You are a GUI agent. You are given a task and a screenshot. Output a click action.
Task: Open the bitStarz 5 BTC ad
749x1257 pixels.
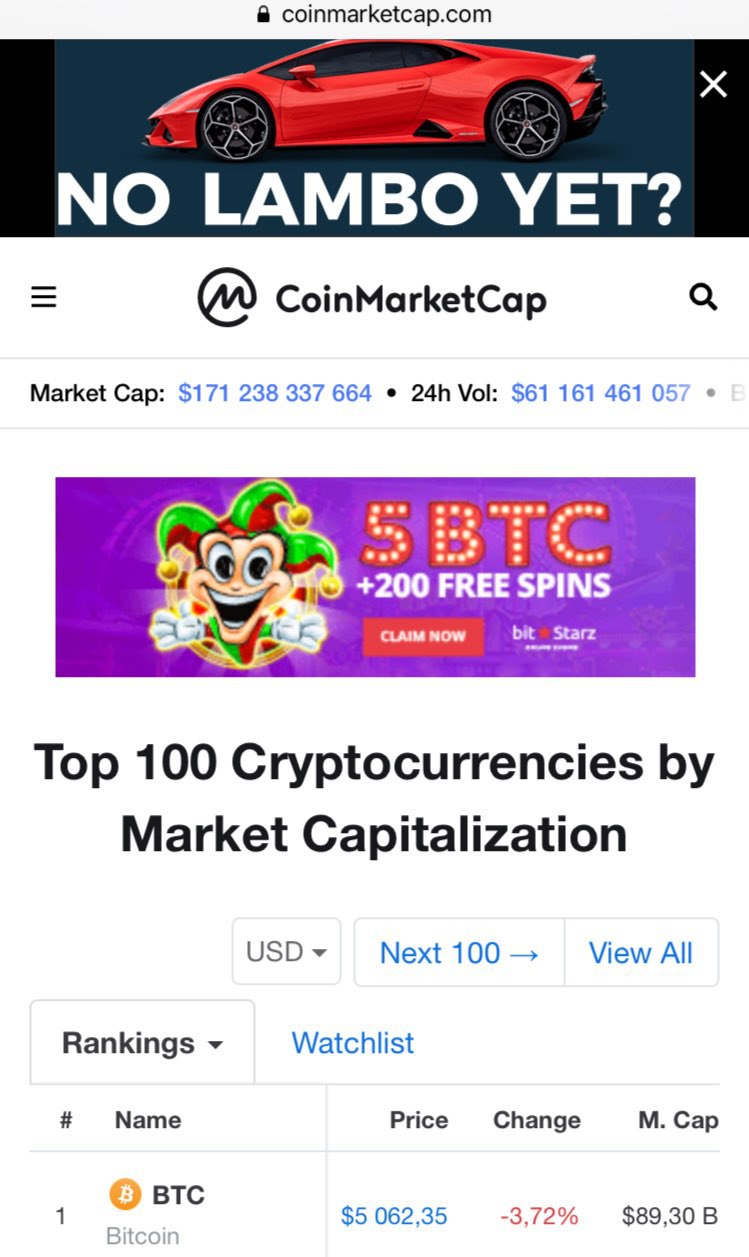coord(375,577)
